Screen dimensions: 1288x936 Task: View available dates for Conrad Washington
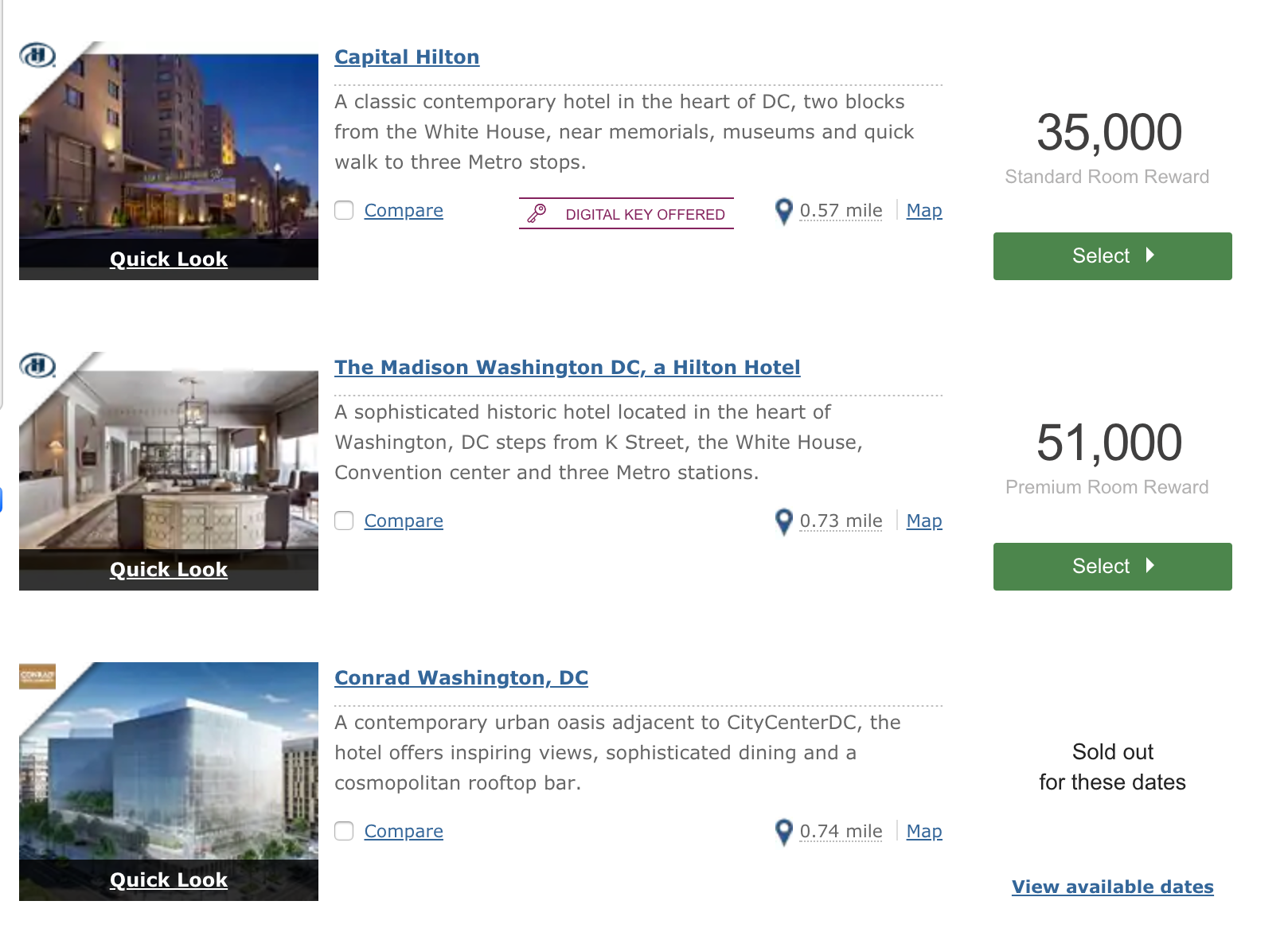coord(1112,887)
